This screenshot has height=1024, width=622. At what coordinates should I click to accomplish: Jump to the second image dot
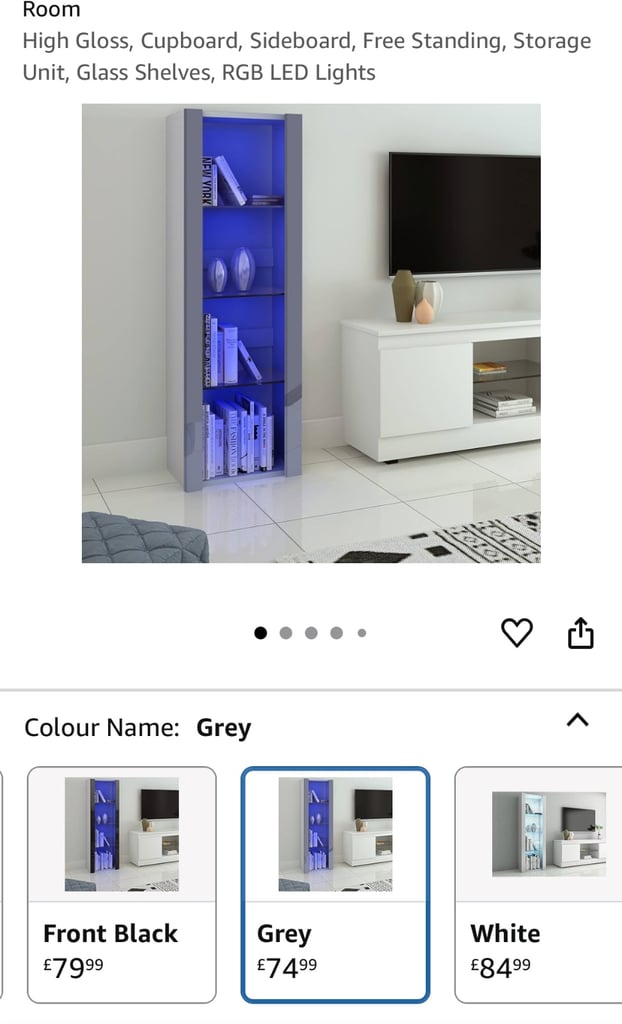click(286, 633)
